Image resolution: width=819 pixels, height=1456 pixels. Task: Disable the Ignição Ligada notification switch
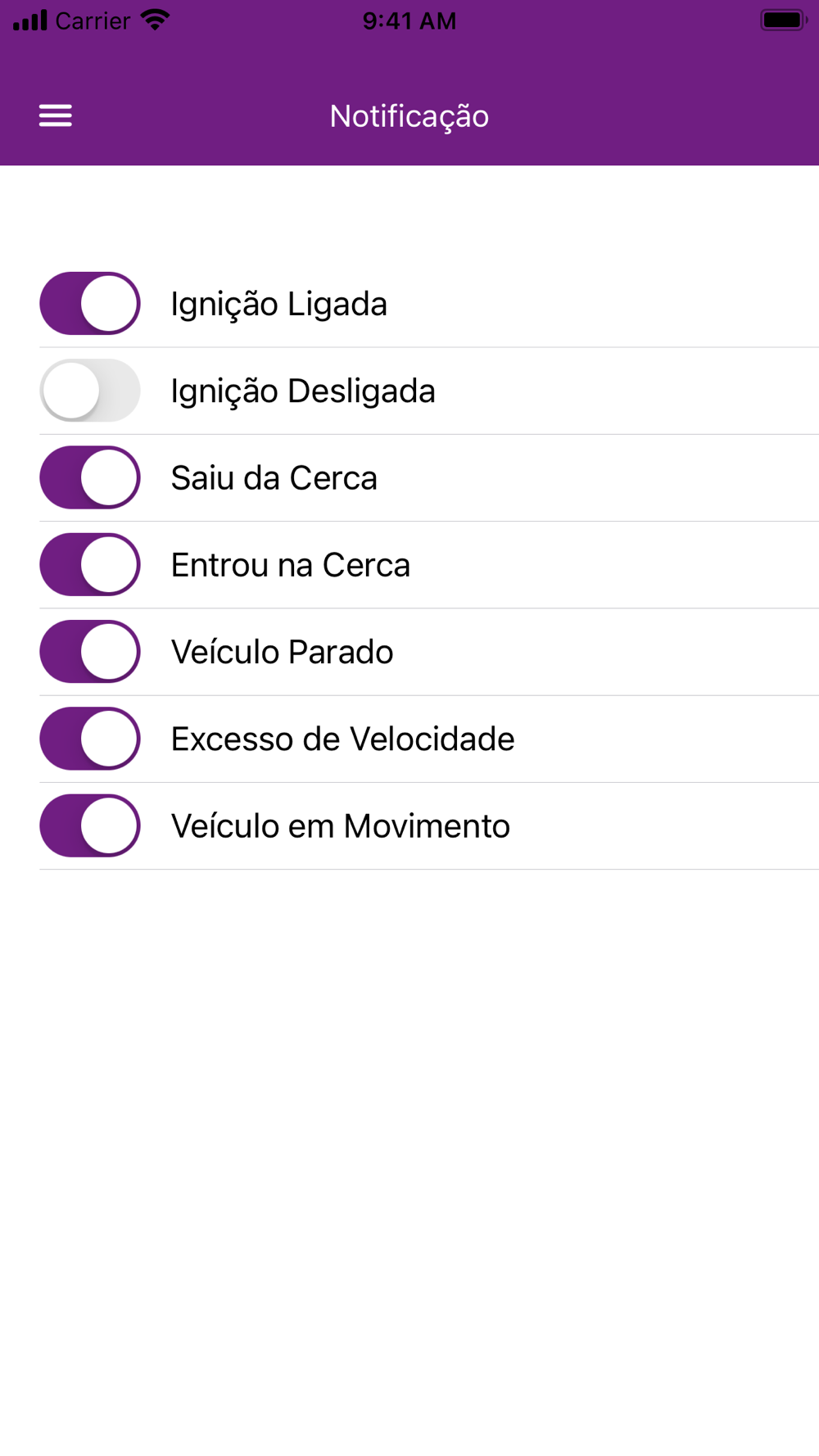pyautogui.click(x=90, y=304)
